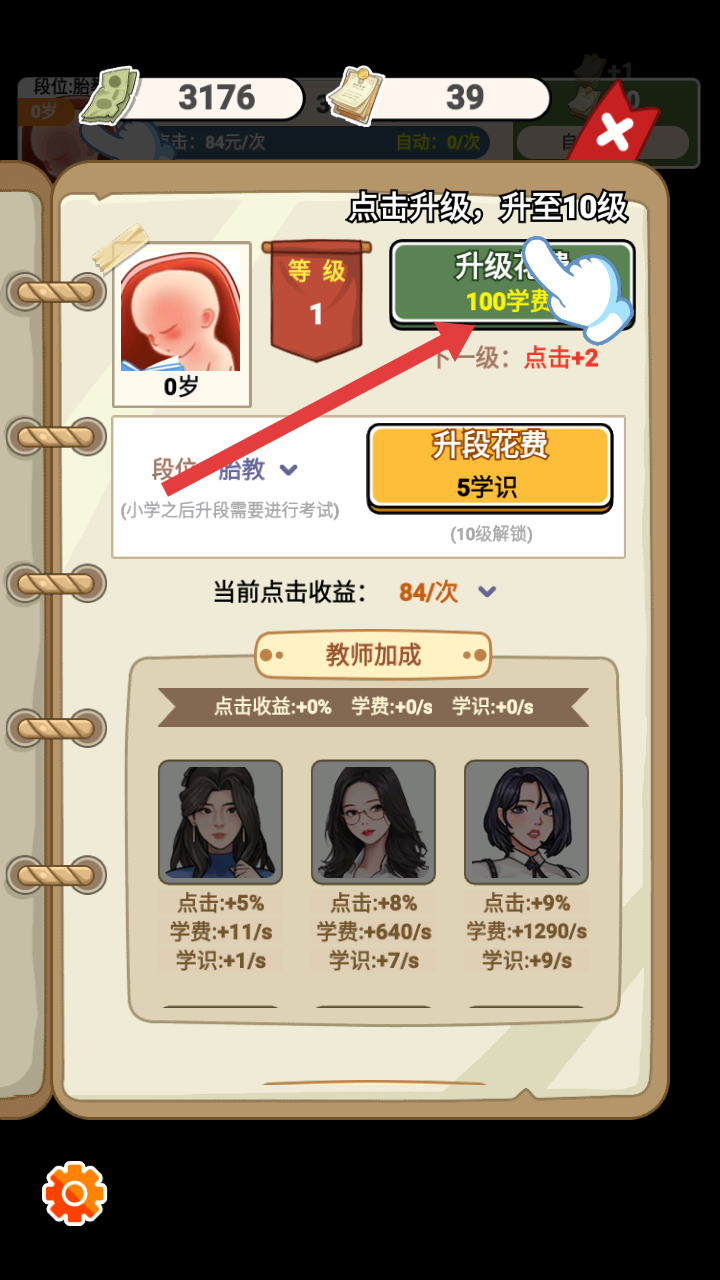Close the upgrade panel with the red X
The height and width of the screenshot is (1280, 720).
(x=613, y=131)
